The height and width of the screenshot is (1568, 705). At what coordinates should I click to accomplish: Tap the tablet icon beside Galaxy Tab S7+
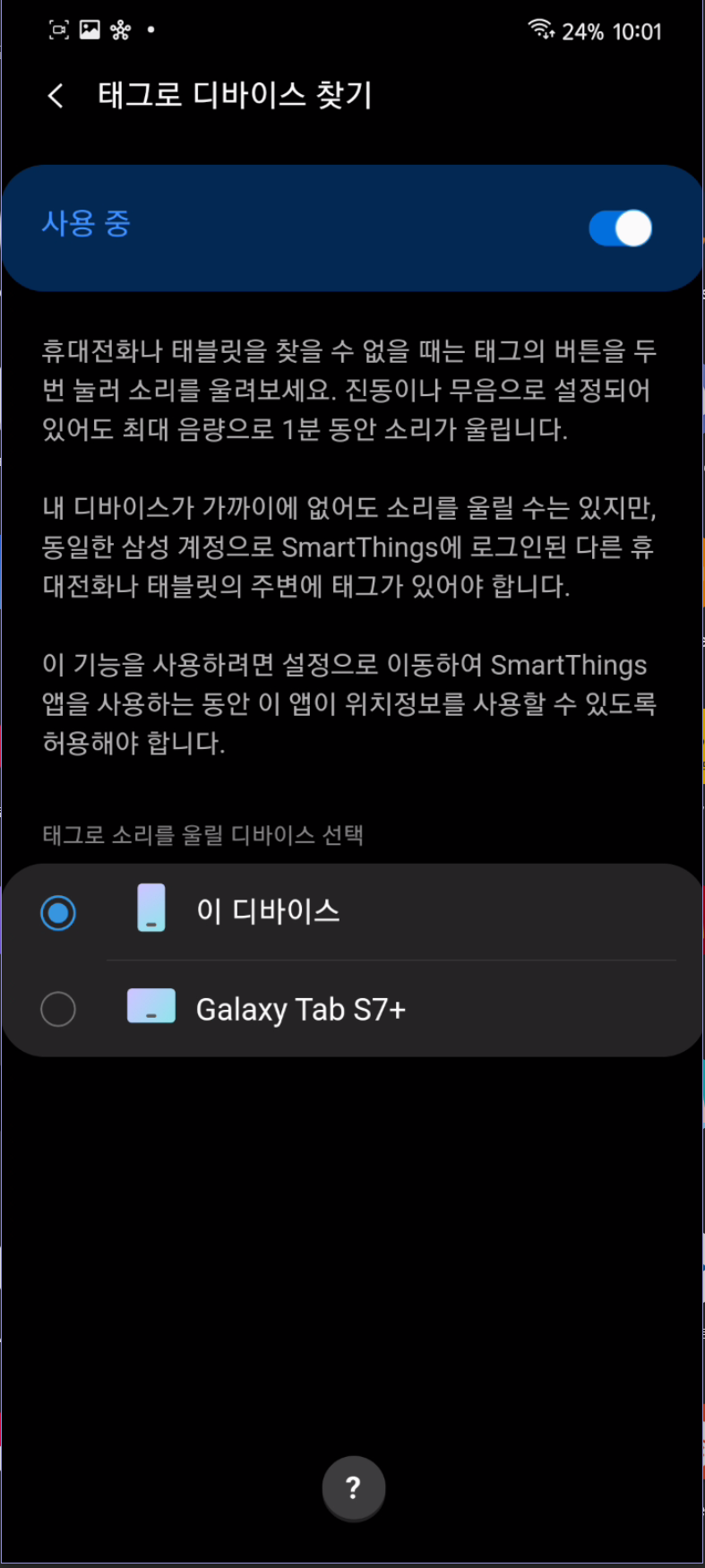[x=150, y=1006]
